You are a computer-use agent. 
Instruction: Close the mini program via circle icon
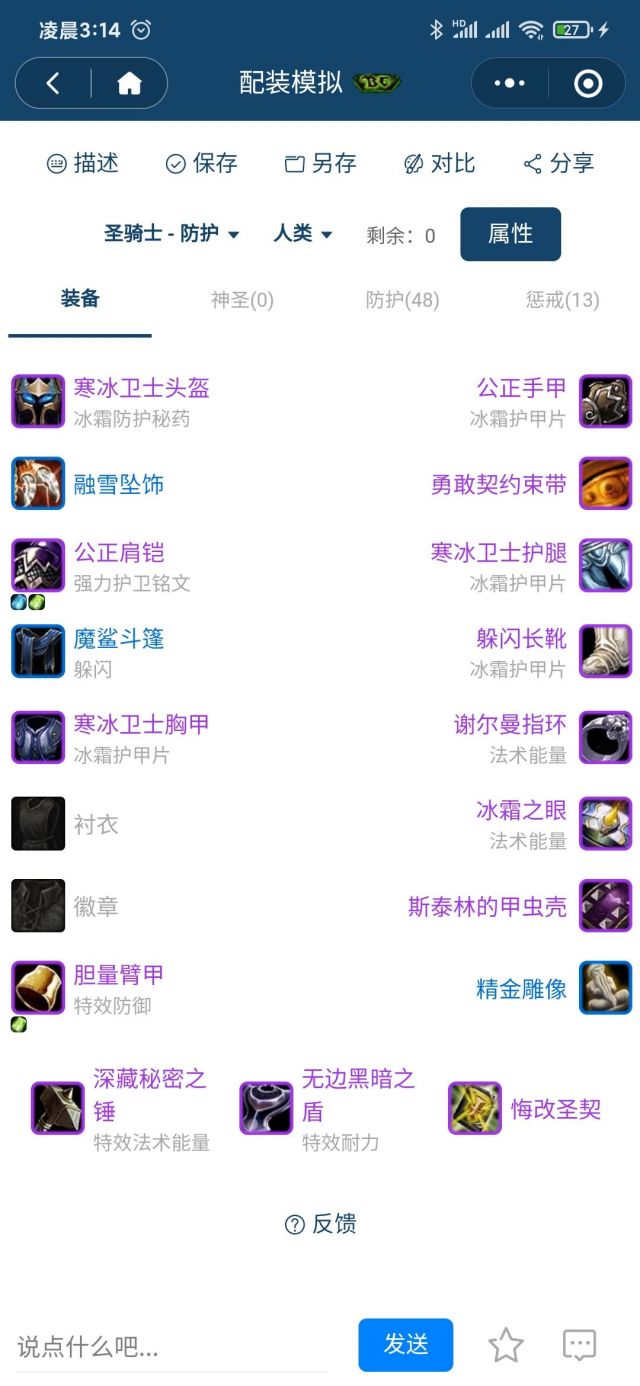(588, 84)
